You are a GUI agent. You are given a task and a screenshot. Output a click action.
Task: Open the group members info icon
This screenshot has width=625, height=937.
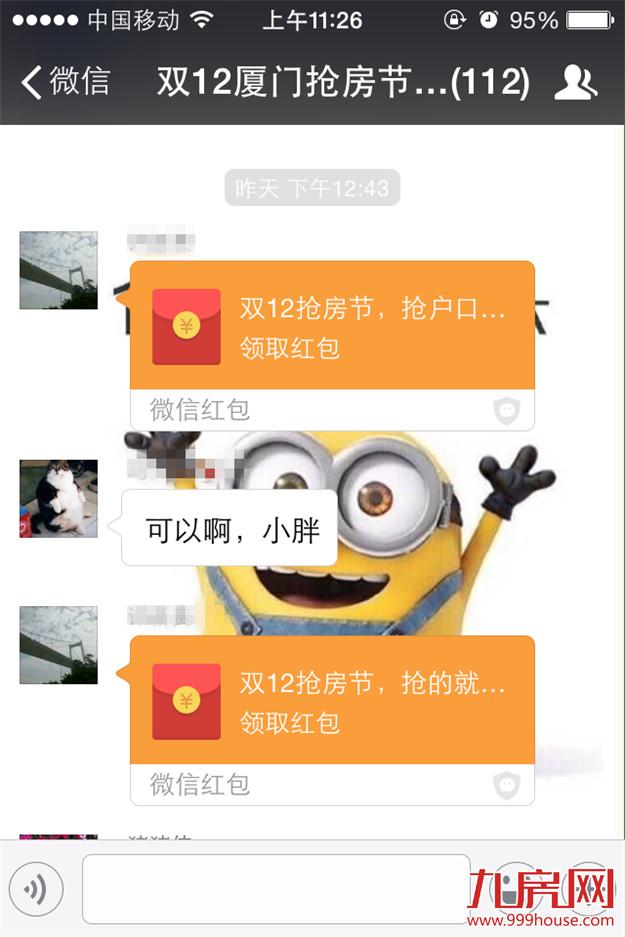tap(575, 82)
